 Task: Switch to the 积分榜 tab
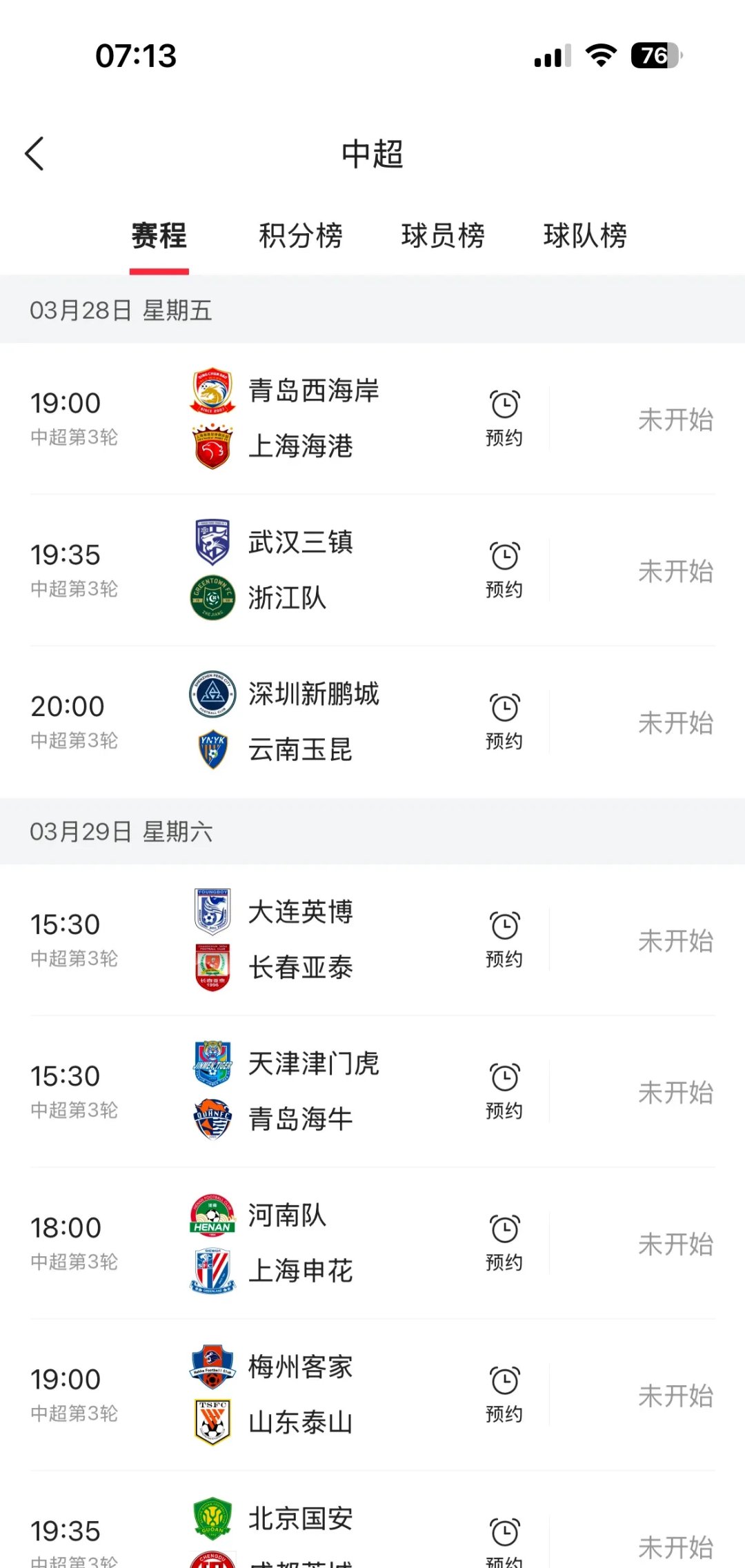[x=301, y=236]
